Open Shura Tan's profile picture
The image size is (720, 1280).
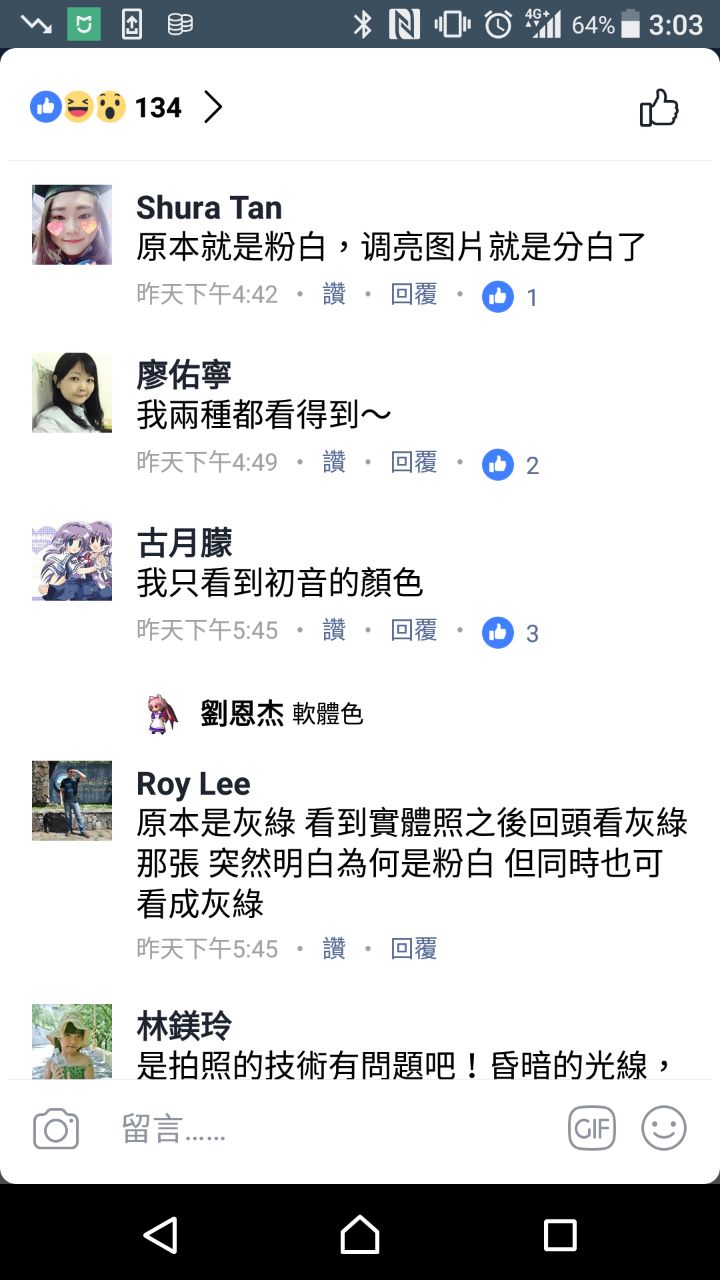click(x=72, y=225)
